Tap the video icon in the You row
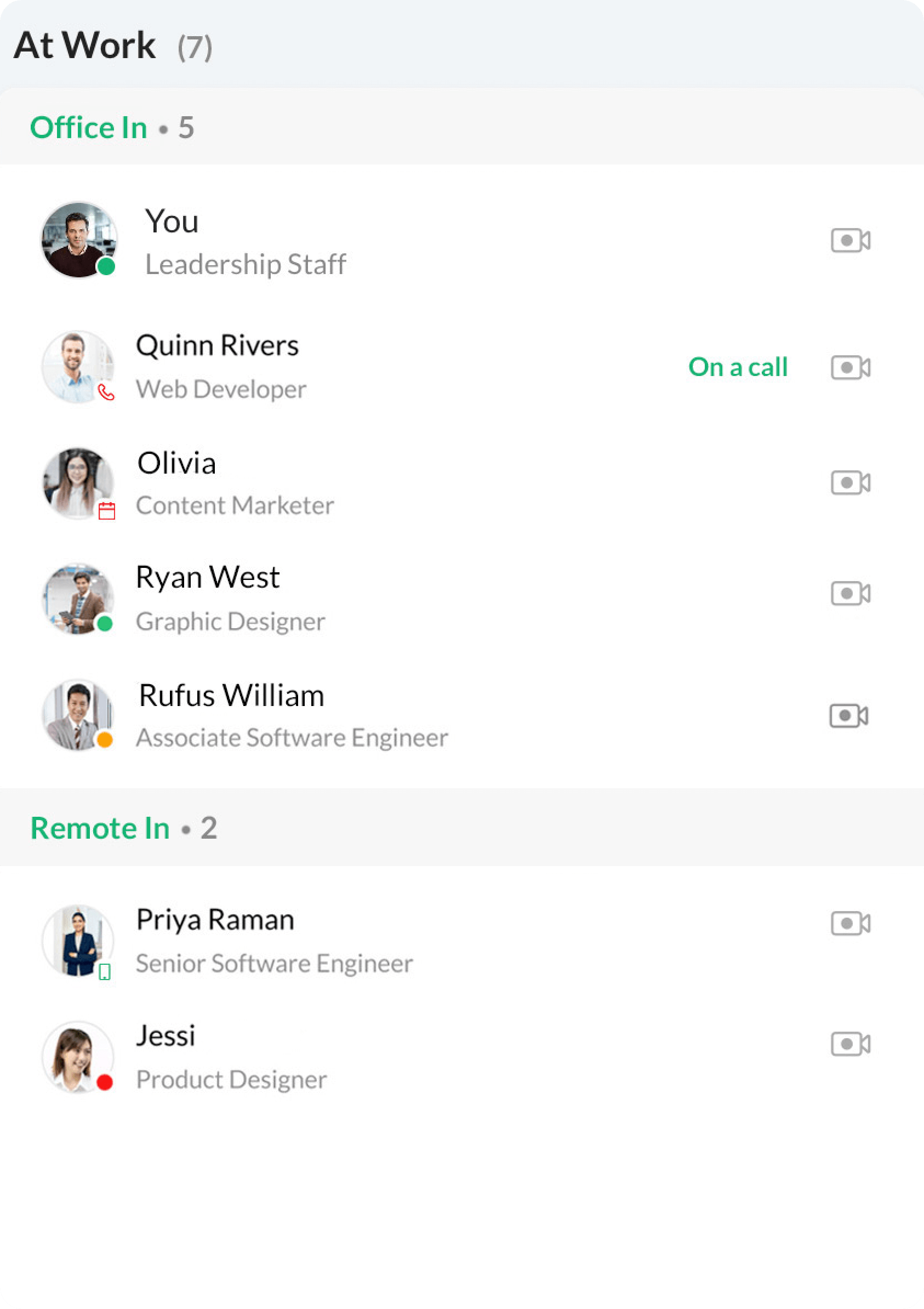The height and width of the screenshot is (1309, 924). click(x=850, y=240)
